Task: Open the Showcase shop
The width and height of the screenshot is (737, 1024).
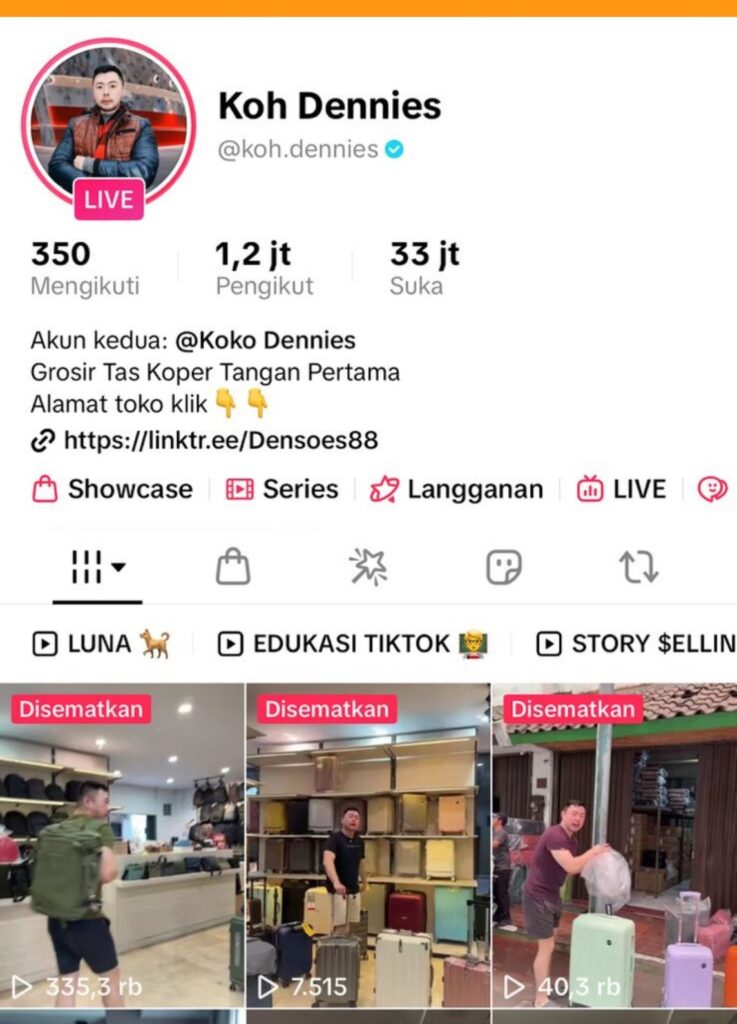Action: [x=112, y=489]
